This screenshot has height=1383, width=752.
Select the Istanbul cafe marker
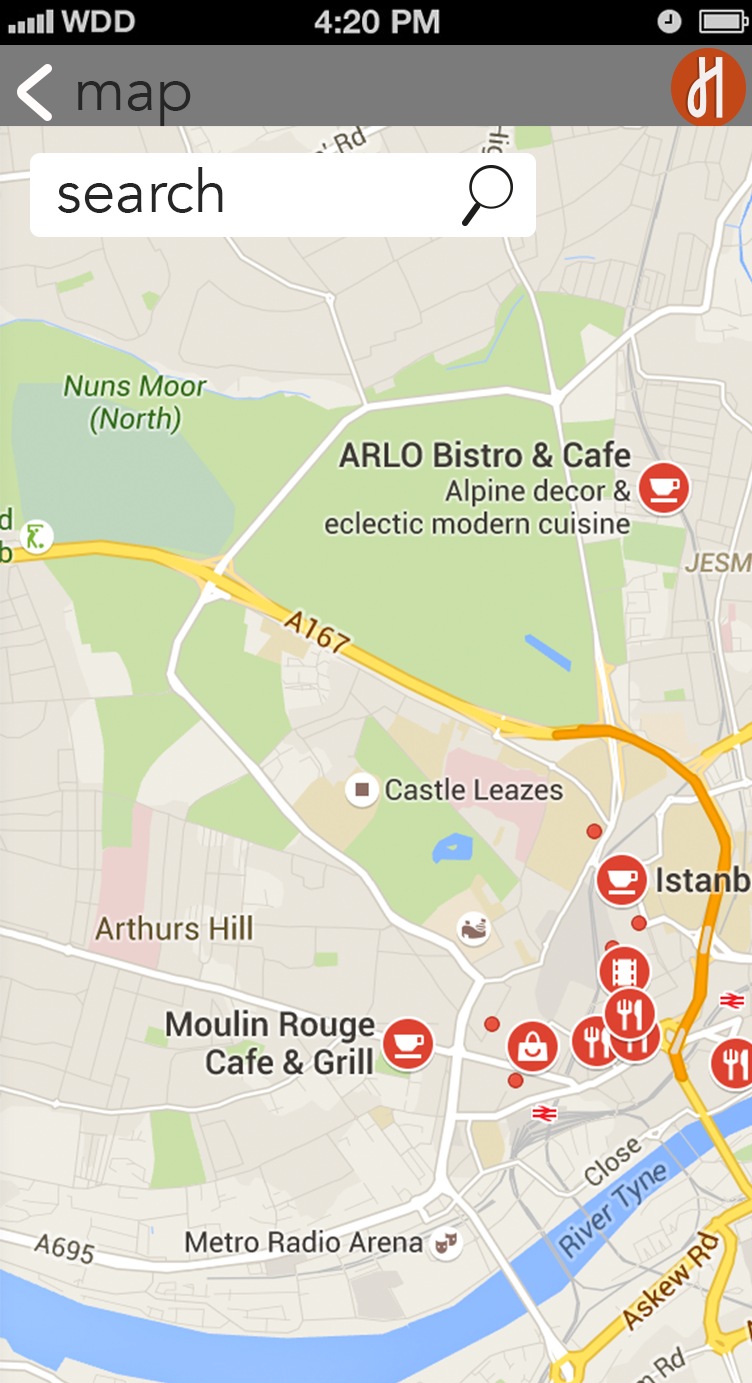pyautogui.click(x=621, y=881)
